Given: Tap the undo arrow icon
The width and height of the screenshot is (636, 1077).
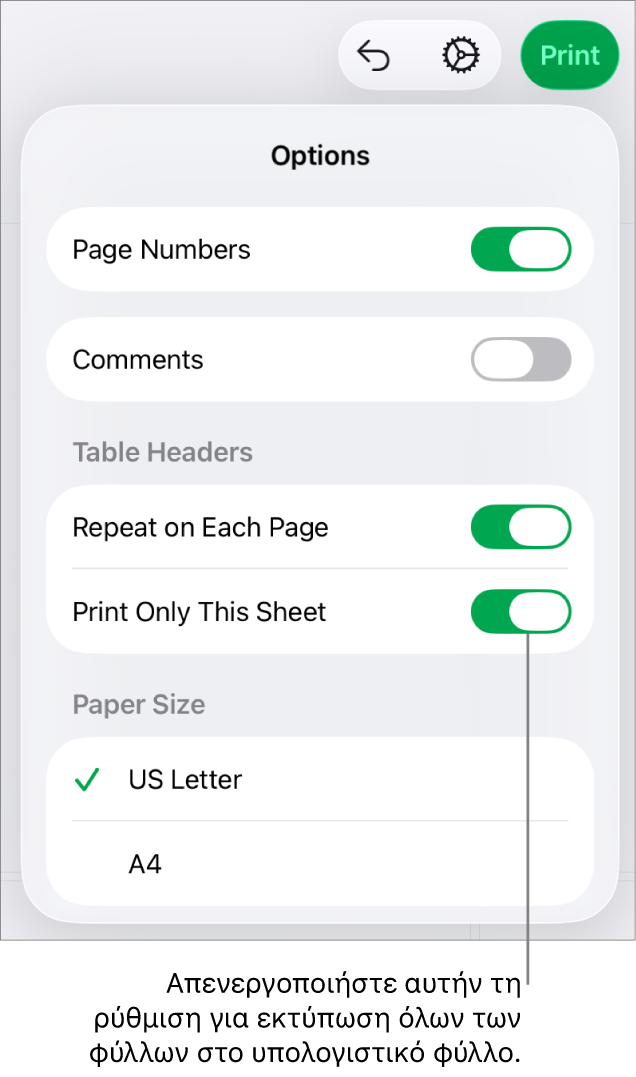Looking at the screenshot, I should tap(373, 56).
